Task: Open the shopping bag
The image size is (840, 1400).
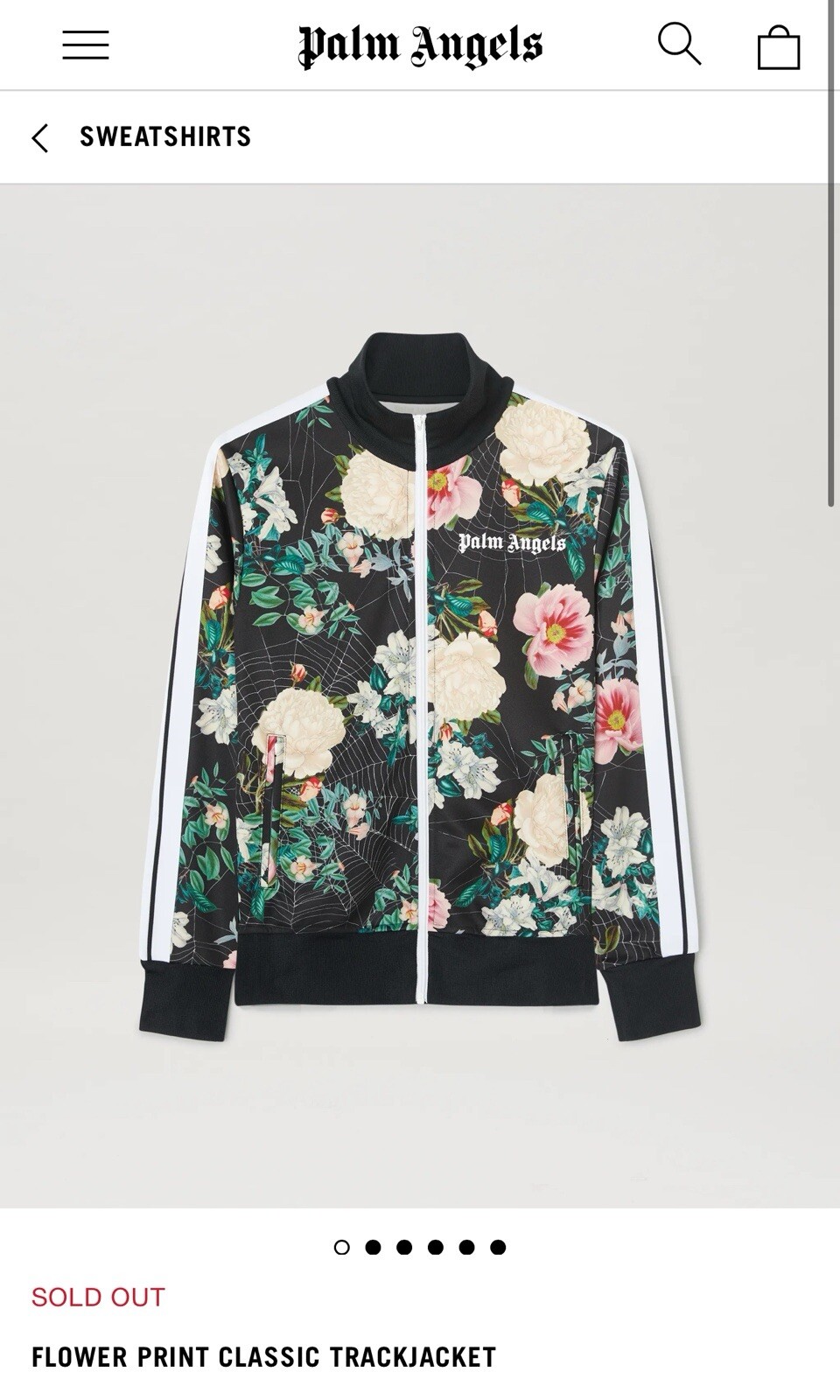Action: click(x=779, y=46)
